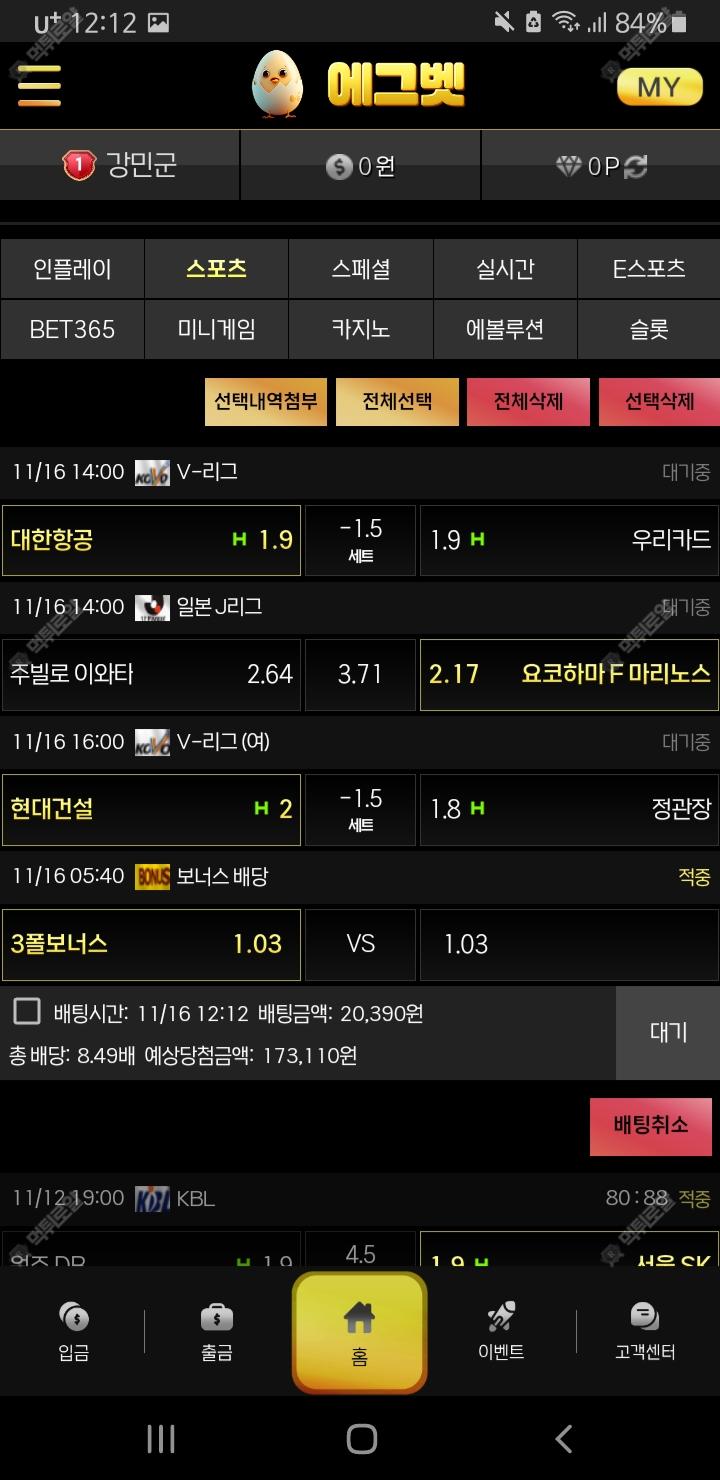The width and height of the screenshot is (720, 1480).
Task: Open the hamburger menu
Action: [x=39, y=86]
